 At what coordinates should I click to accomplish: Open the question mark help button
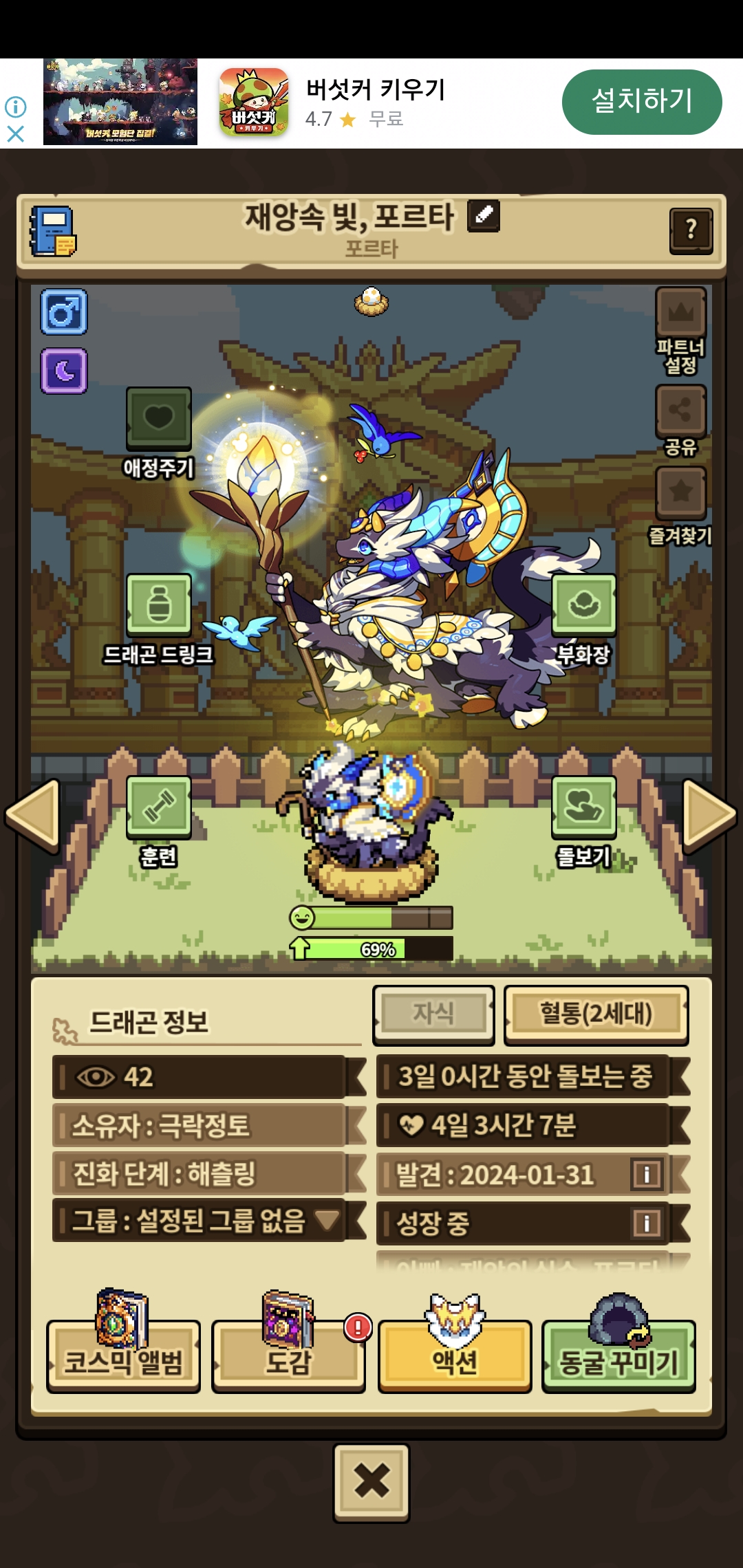pyautogui.click(x=691, y=230)
